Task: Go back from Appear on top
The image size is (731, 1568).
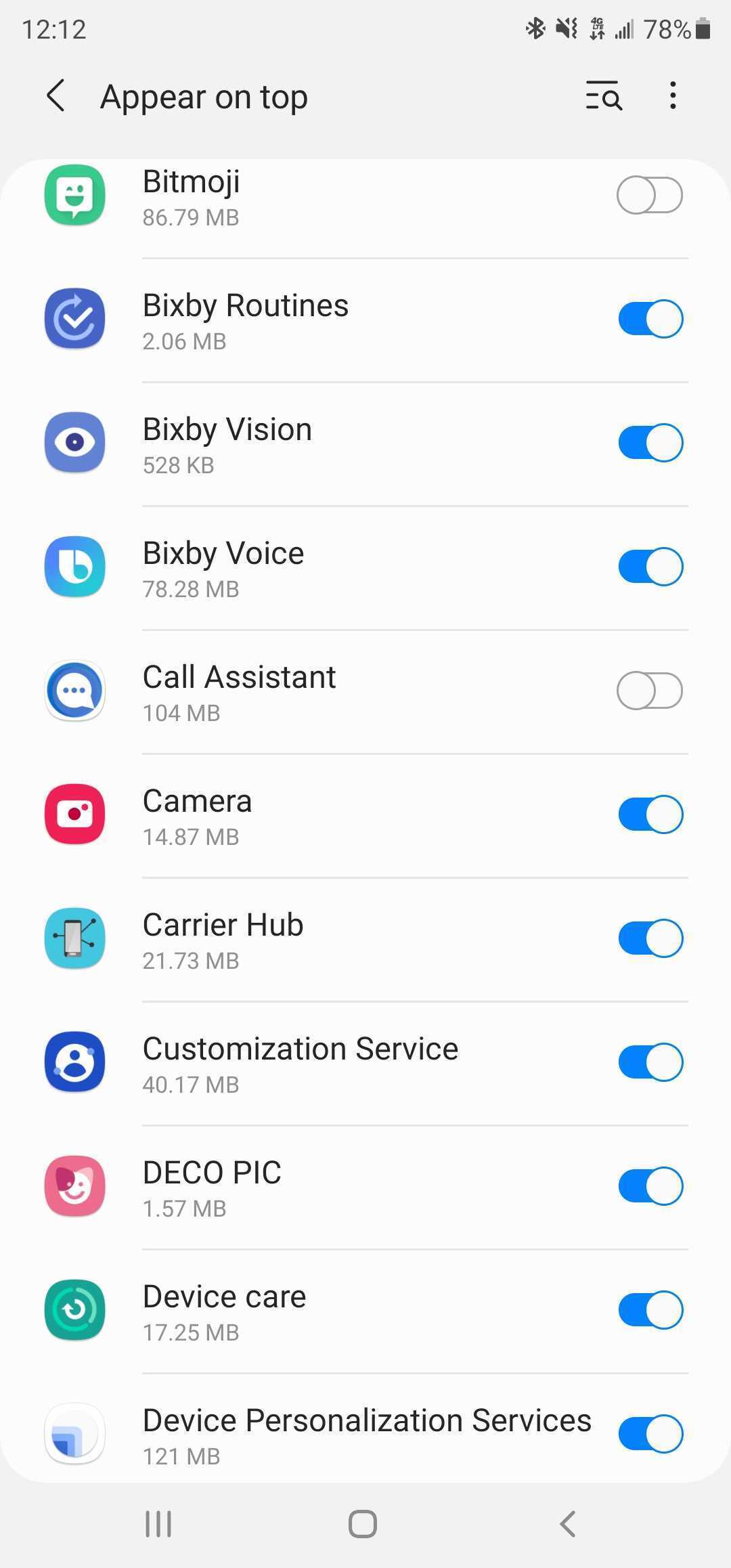Action: click(x=57, y=95)
